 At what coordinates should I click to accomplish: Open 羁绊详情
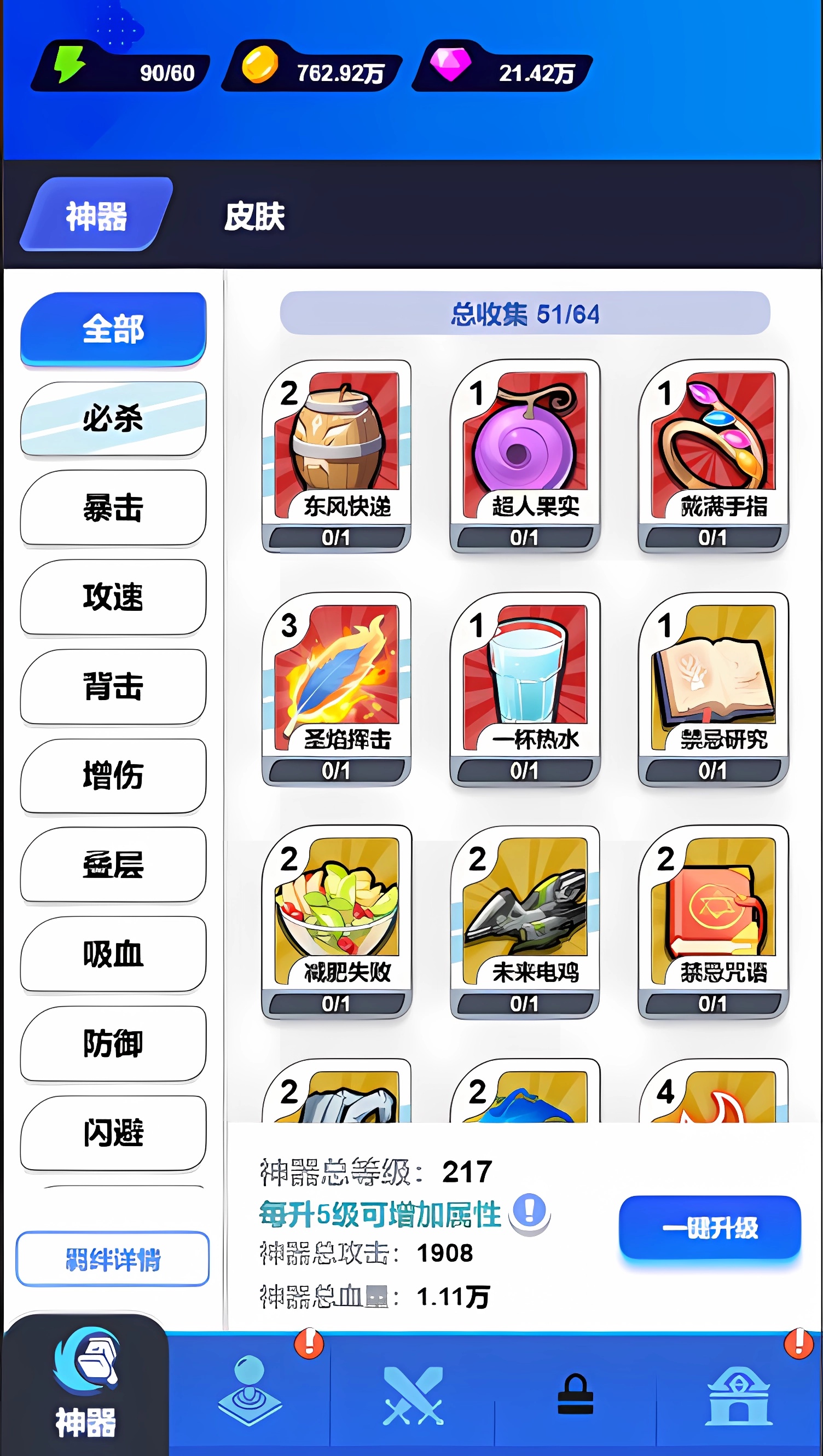112,1258
